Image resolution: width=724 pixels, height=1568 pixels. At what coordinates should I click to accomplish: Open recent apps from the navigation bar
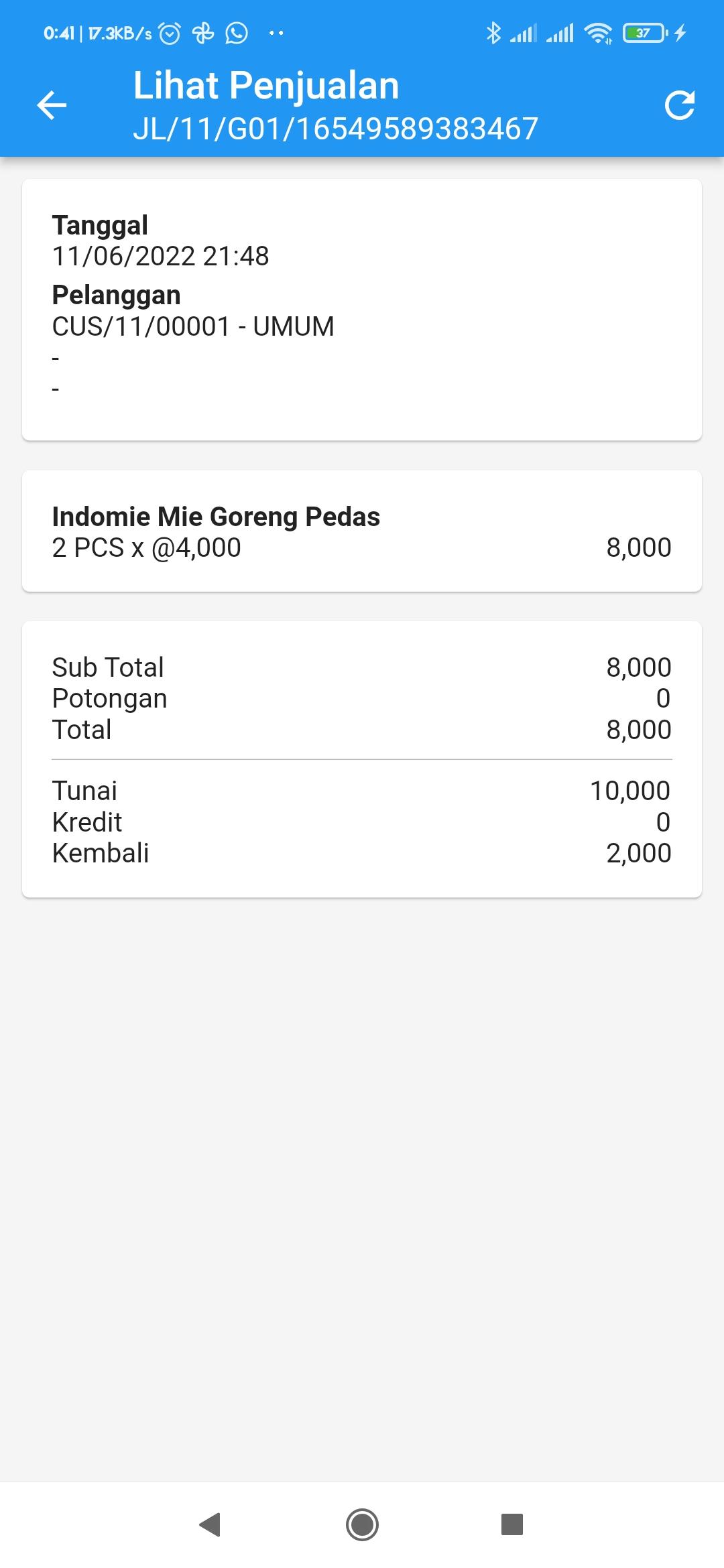(512, 1524)
